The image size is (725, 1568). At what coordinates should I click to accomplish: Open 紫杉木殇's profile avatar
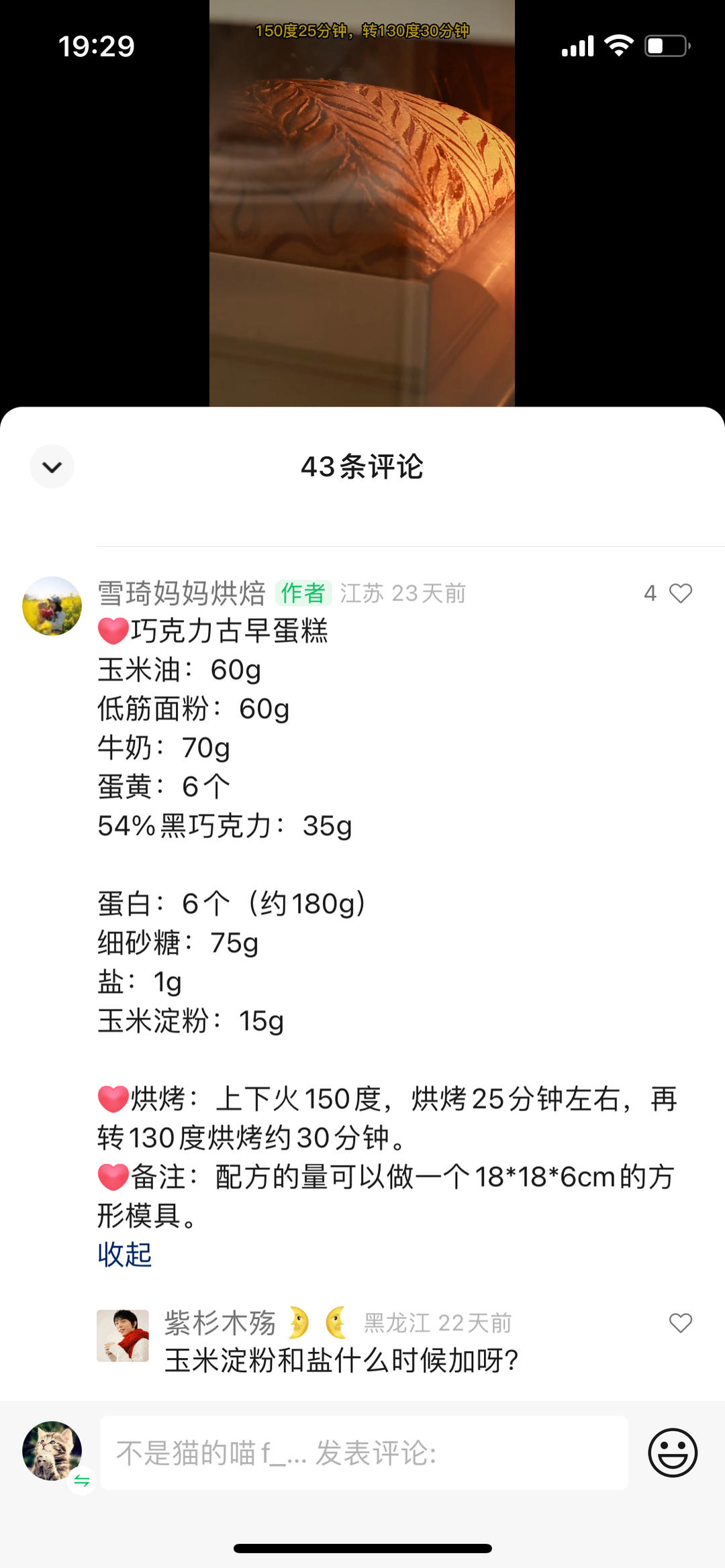[x=123, y=1335]
